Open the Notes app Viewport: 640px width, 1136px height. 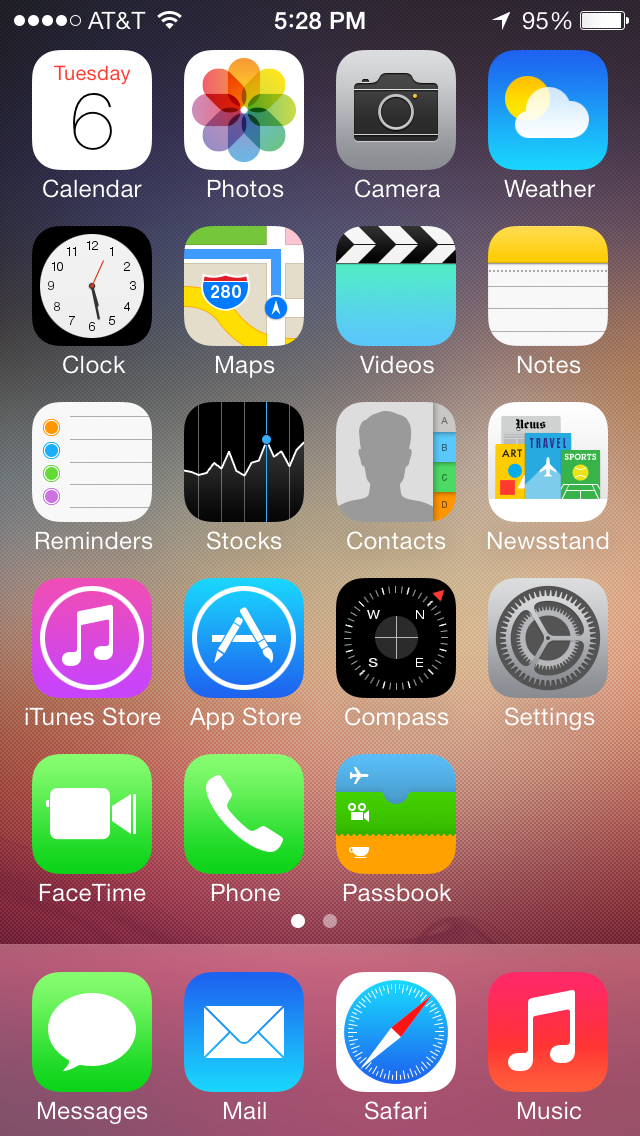(x=548, y=286)
